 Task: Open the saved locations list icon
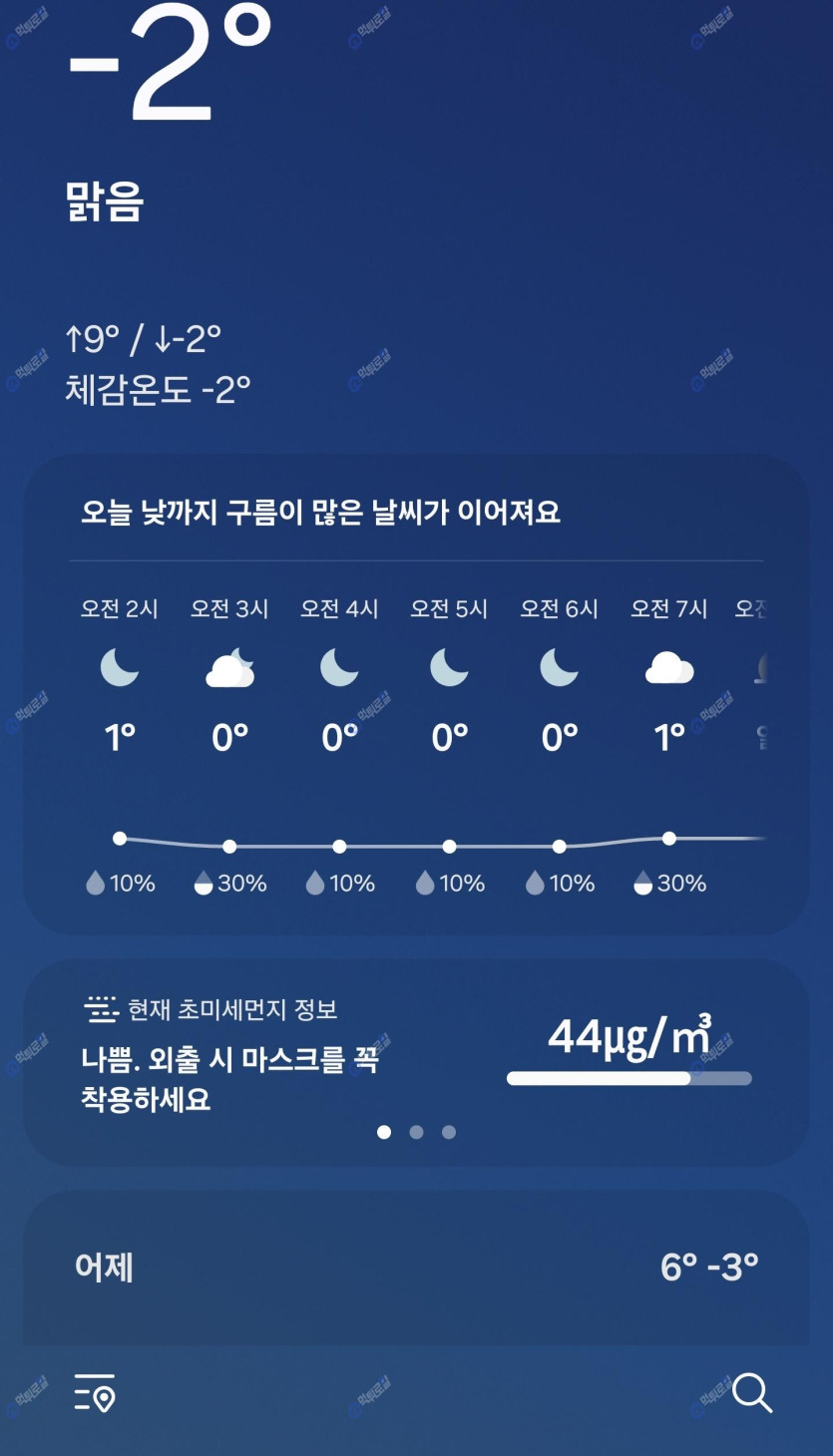95,1392
